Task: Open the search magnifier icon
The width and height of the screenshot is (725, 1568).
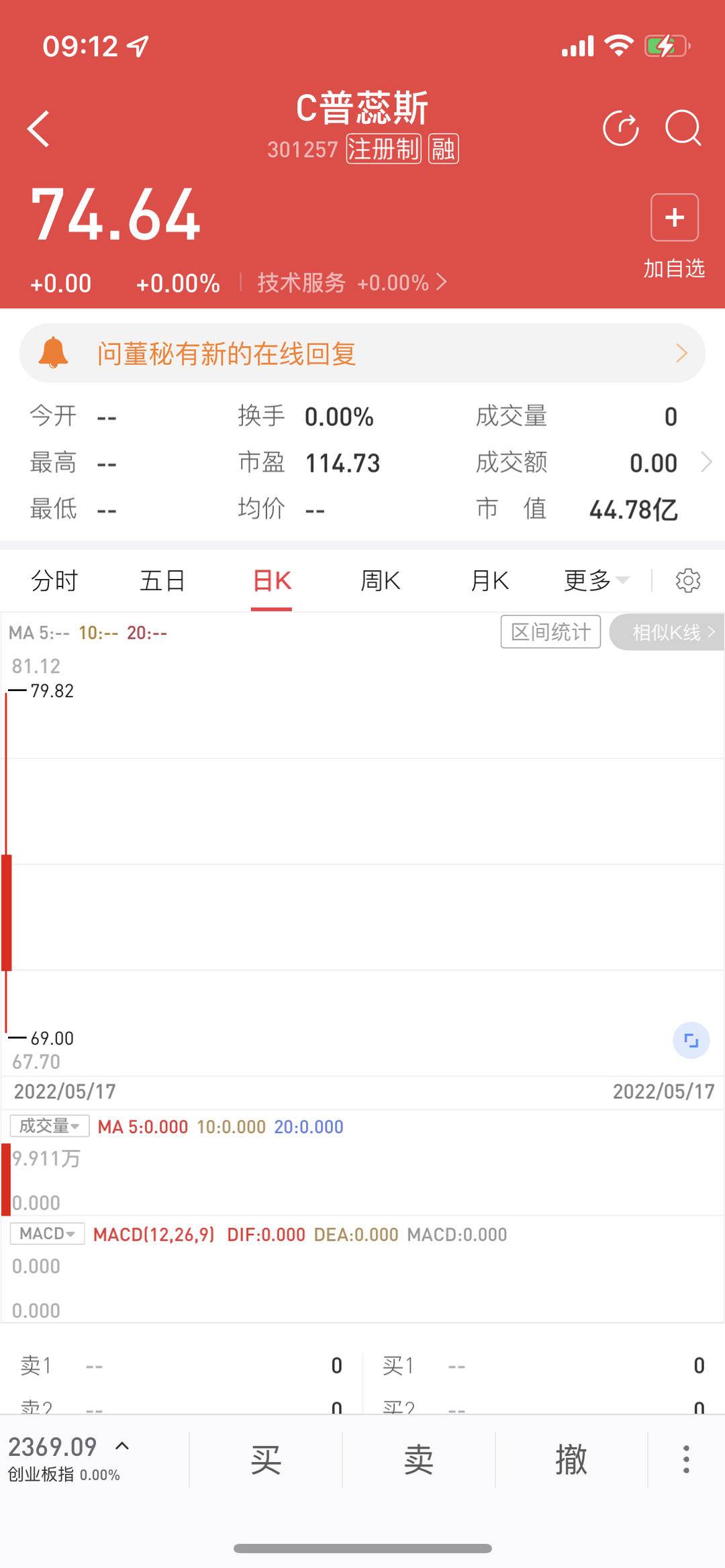Action: click(683, 128)
